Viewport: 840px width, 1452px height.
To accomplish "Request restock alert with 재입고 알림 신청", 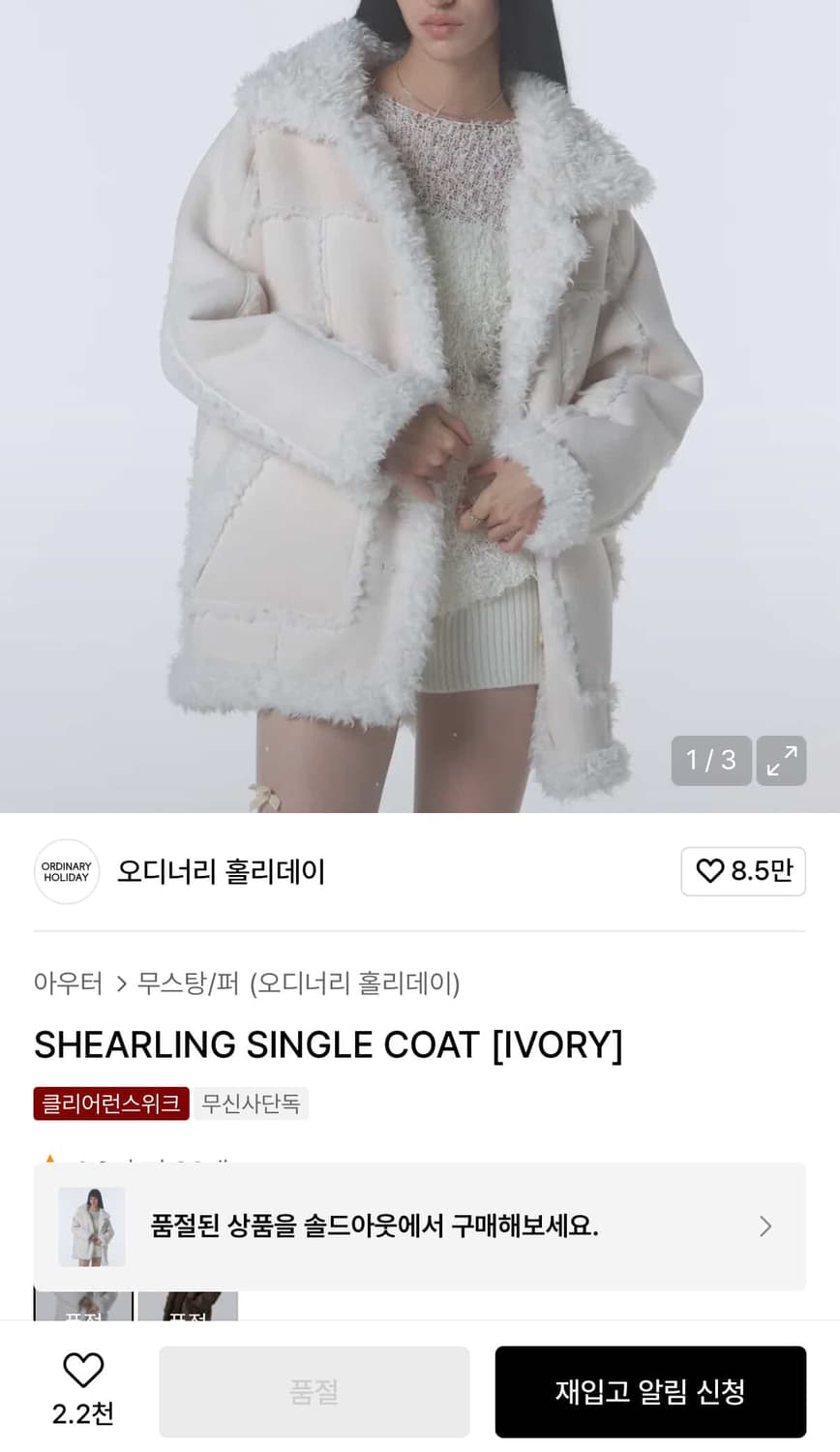I will (650, 1391).
